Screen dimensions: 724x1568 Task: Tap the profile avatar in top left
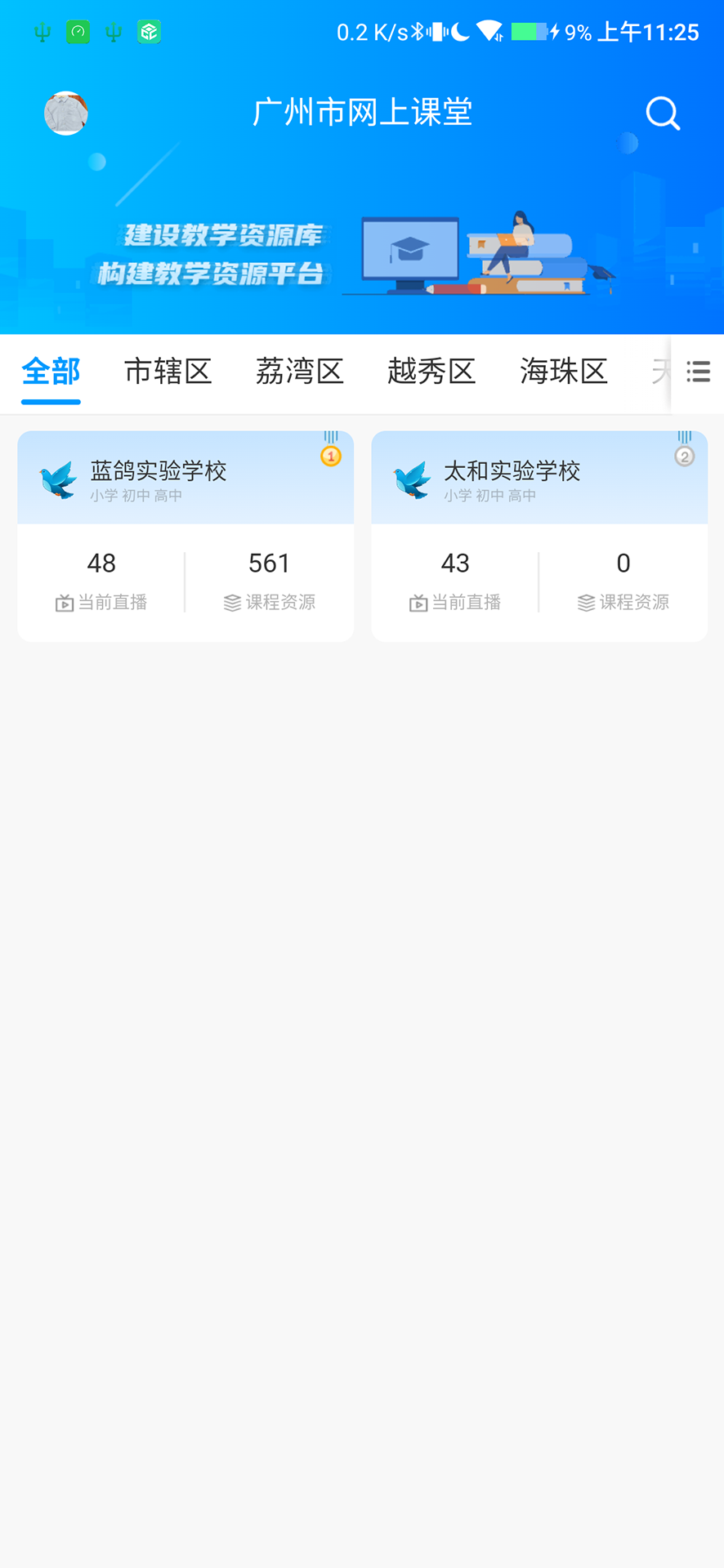tap(65, 114)
